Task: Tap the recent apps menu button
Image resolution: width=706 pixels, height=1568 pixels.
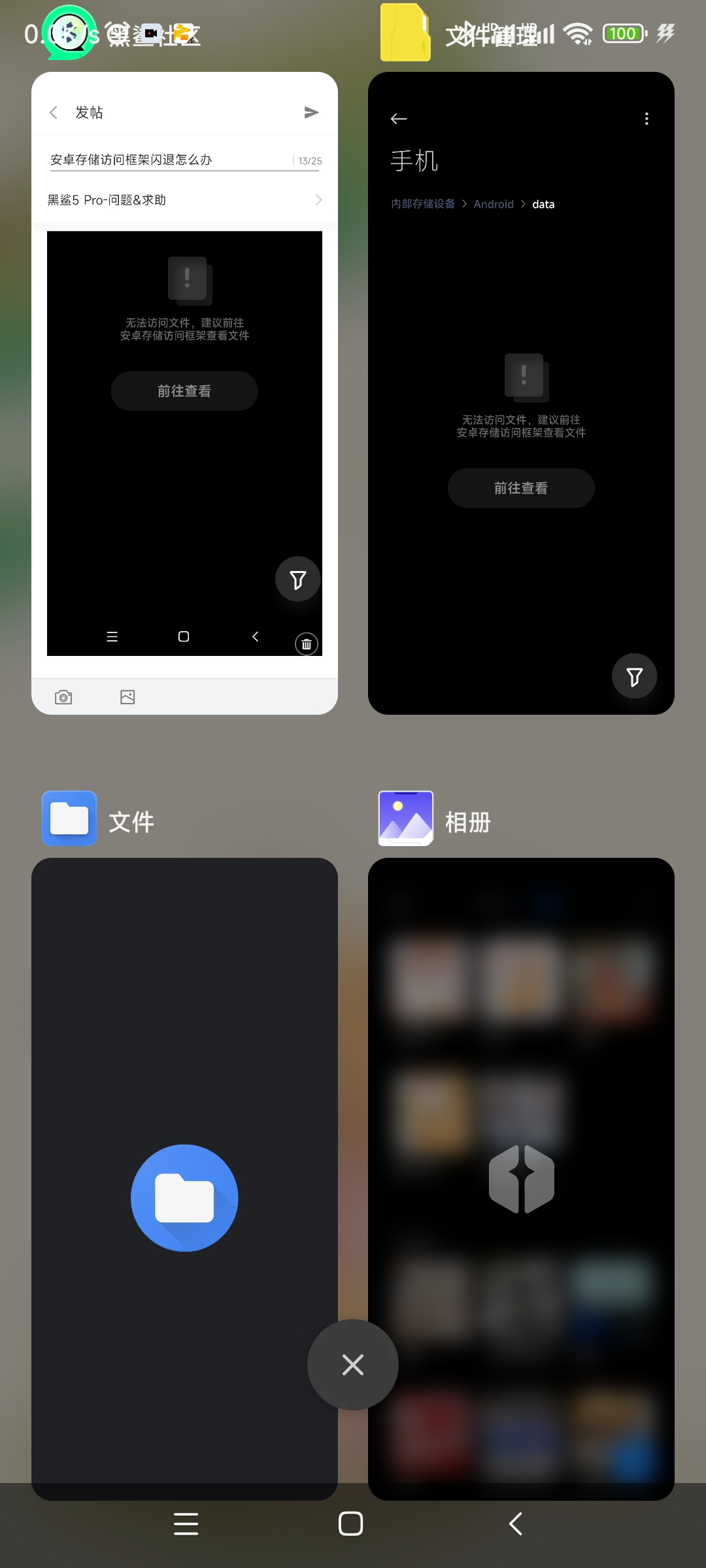Action: coord(186,1524)
